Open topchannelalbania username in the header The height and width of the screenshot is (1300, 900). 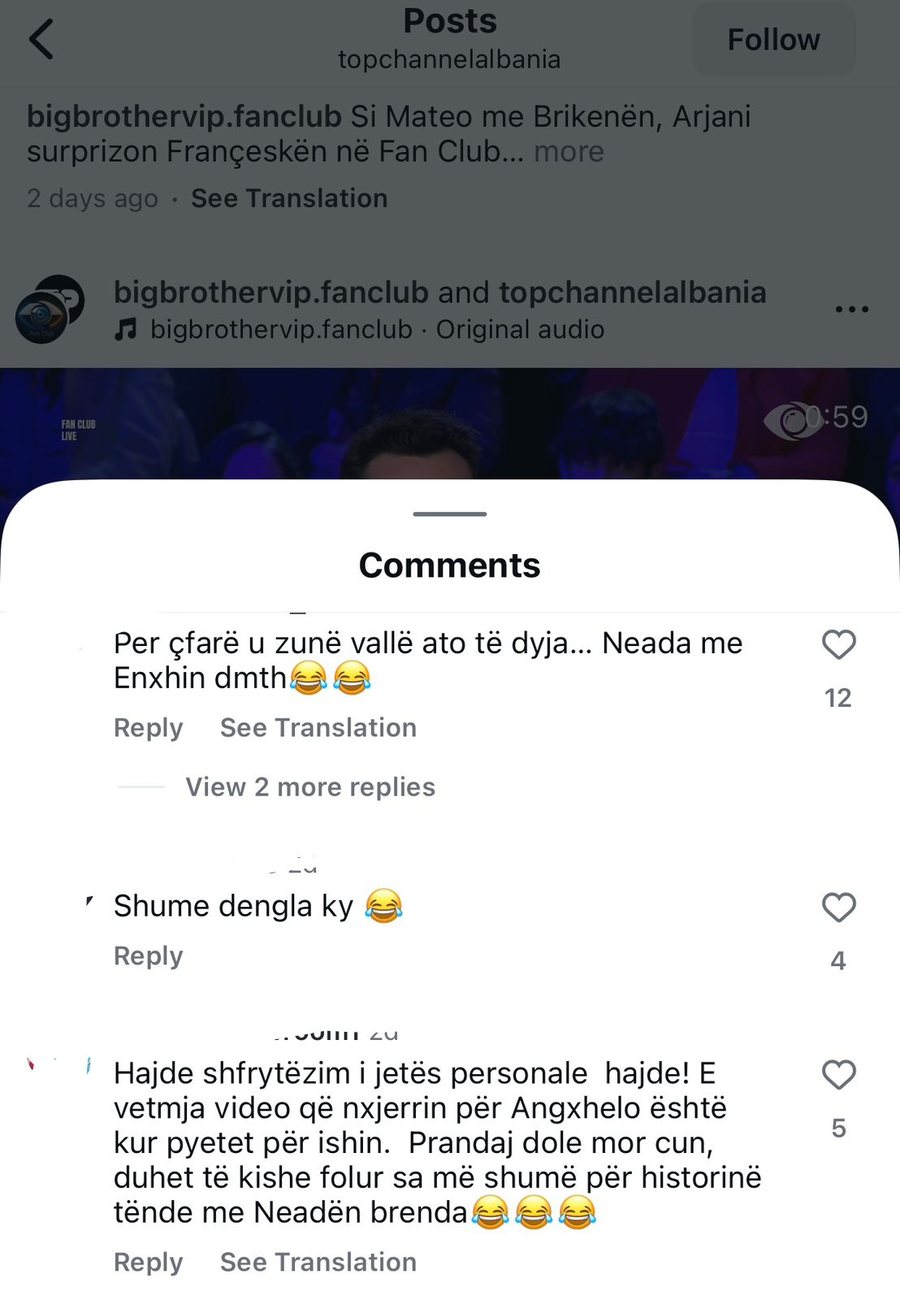point(449,59)
